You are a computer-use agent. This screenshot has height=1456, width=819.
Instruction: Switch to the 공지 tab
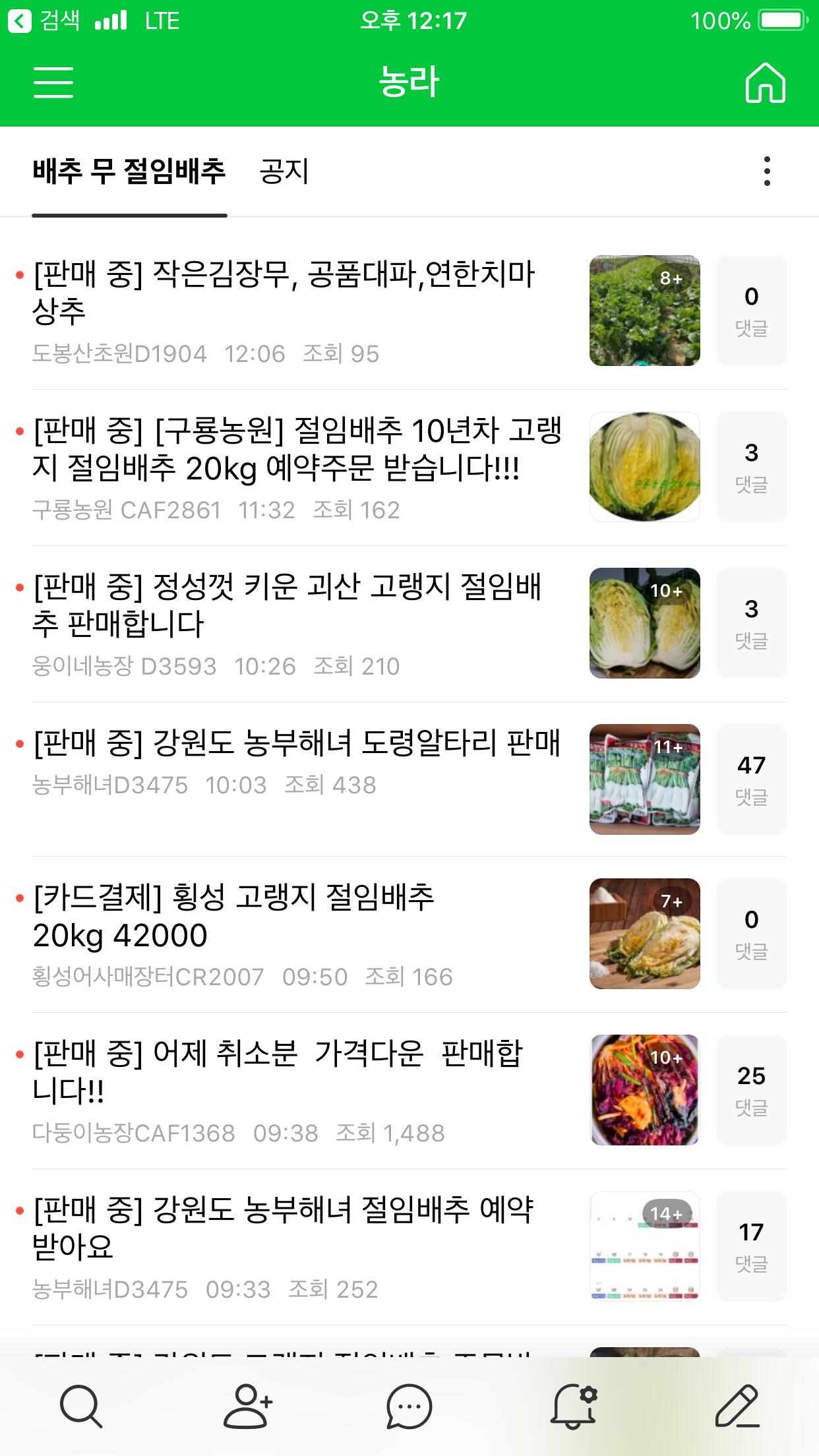coord(284,171)
